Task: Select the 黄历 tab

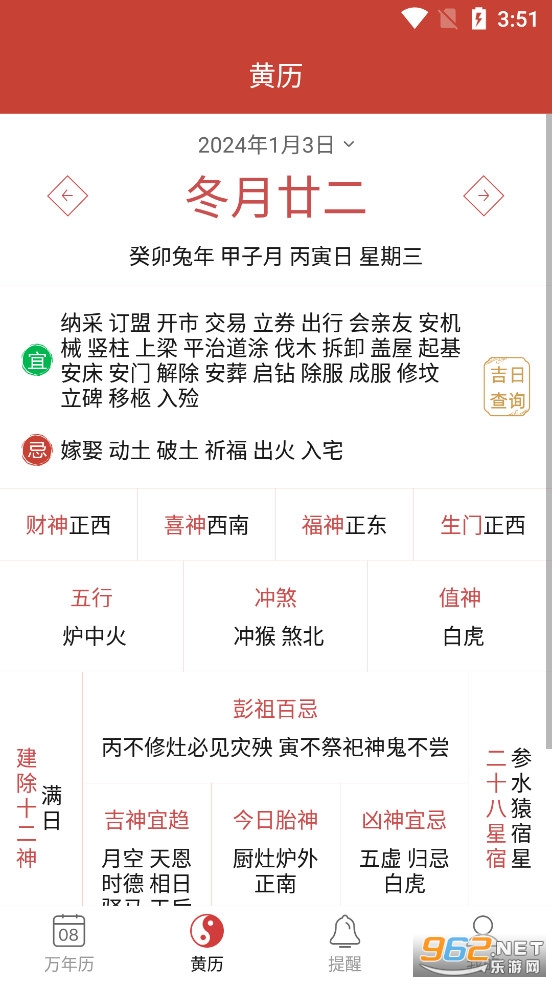Action: (207, 944)
